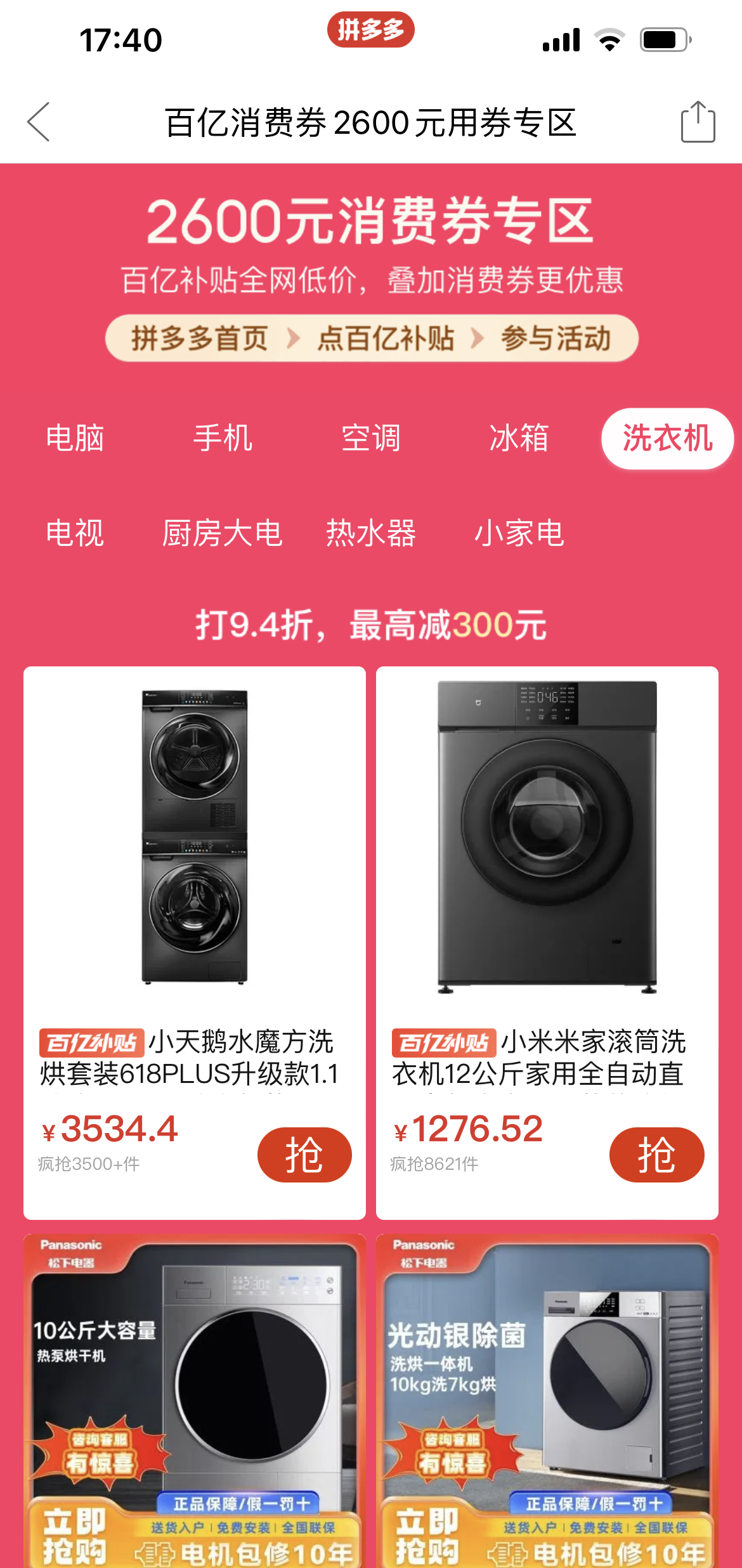Browse the 小家电 category
This screenshot has height=1568, width=742.
tap(519, 533)
